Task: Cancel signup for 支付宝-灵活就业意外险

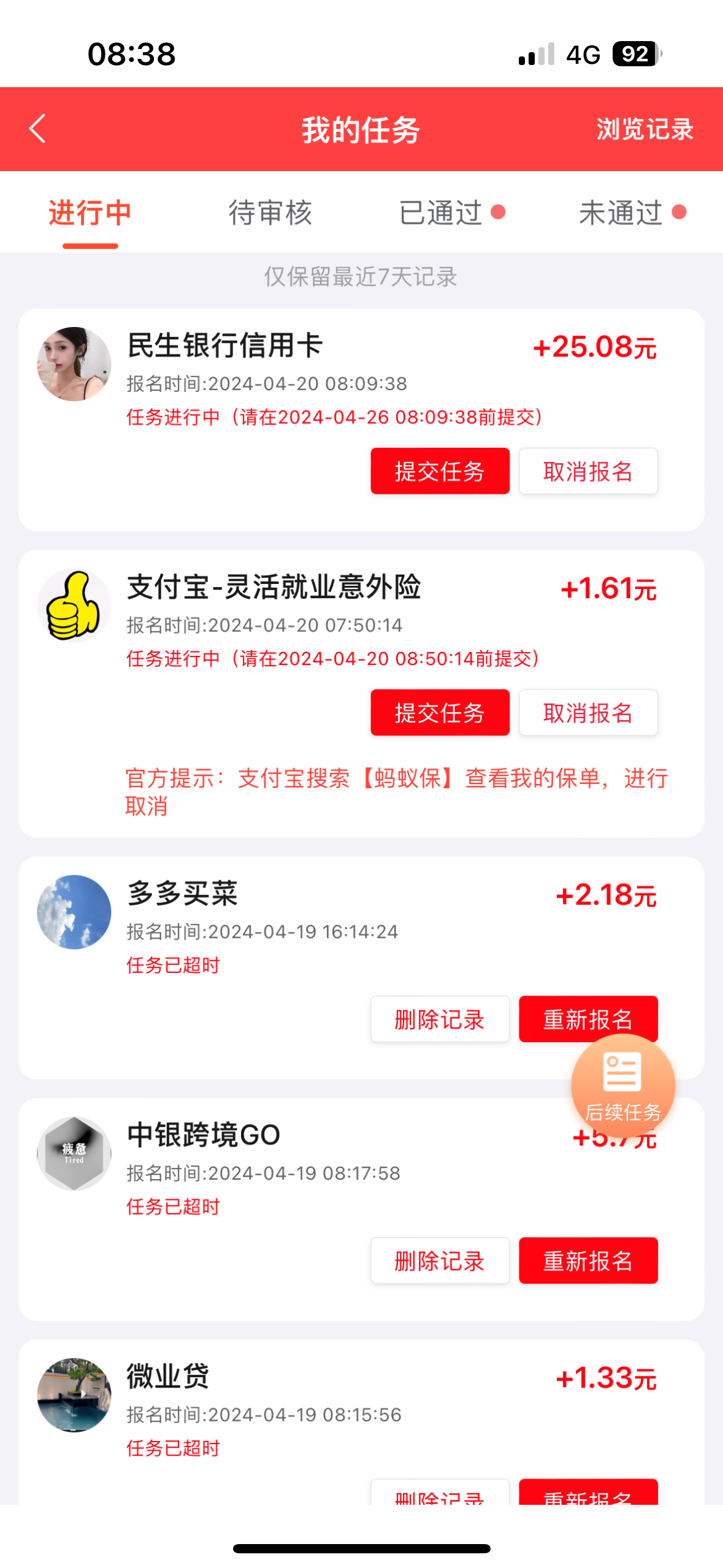Action: click(588, 712)
